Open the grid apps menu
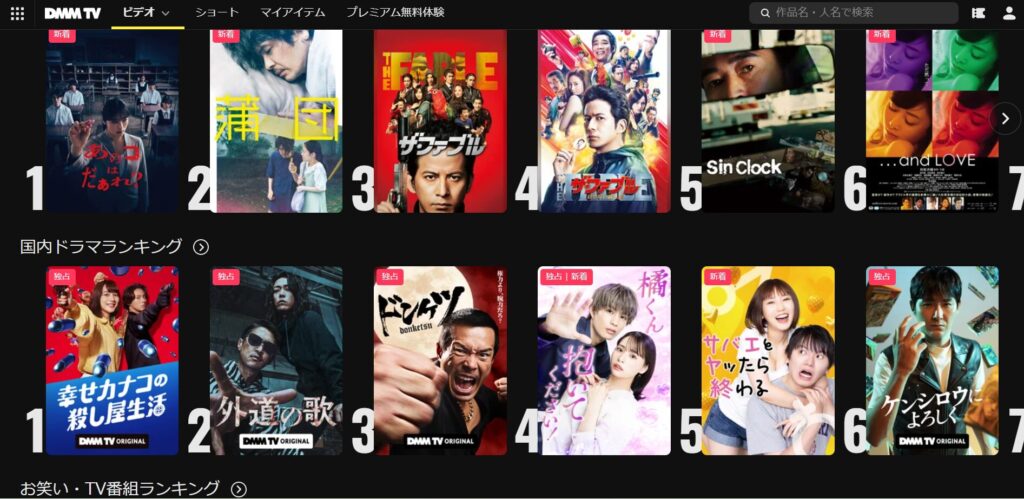Image resolution: width=1024 pixels, height=499 pixels. click(17, 13)
